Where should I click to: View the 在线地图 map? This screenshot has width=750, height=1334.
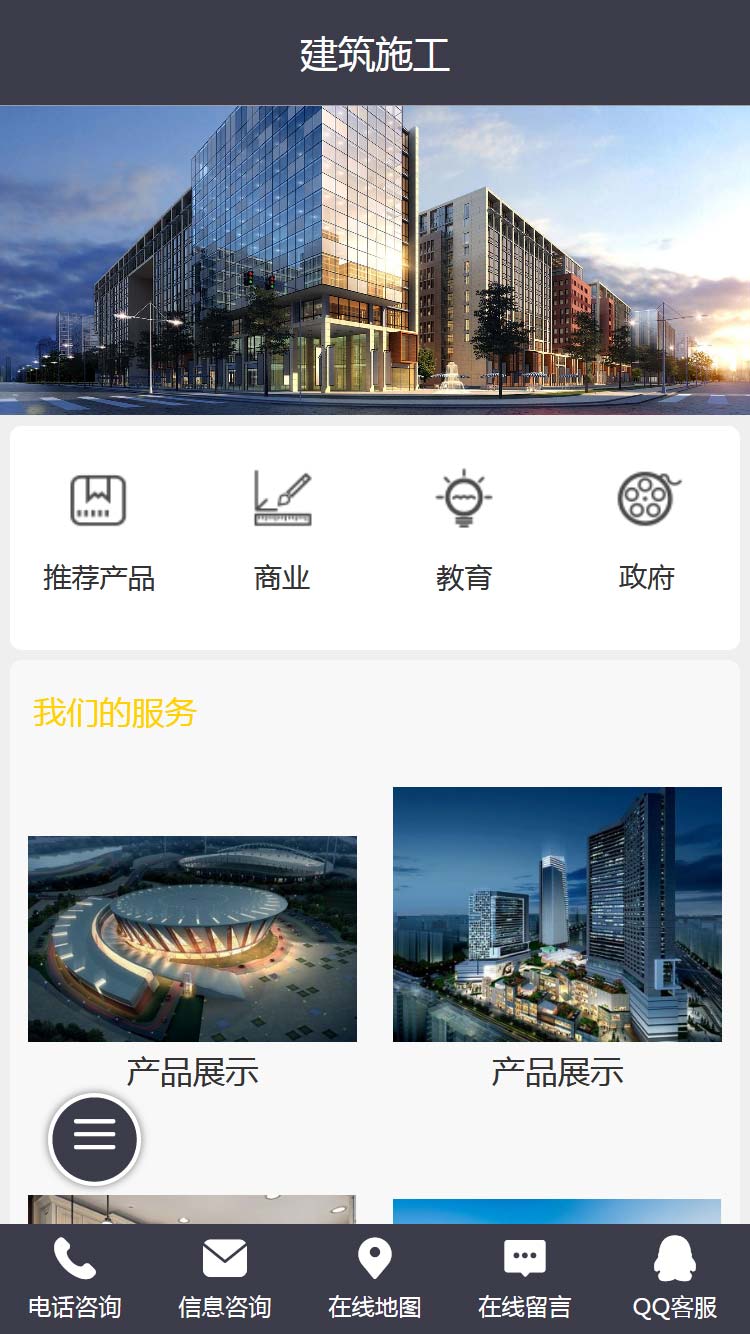pyautogui.click(x=375, y=1278)
